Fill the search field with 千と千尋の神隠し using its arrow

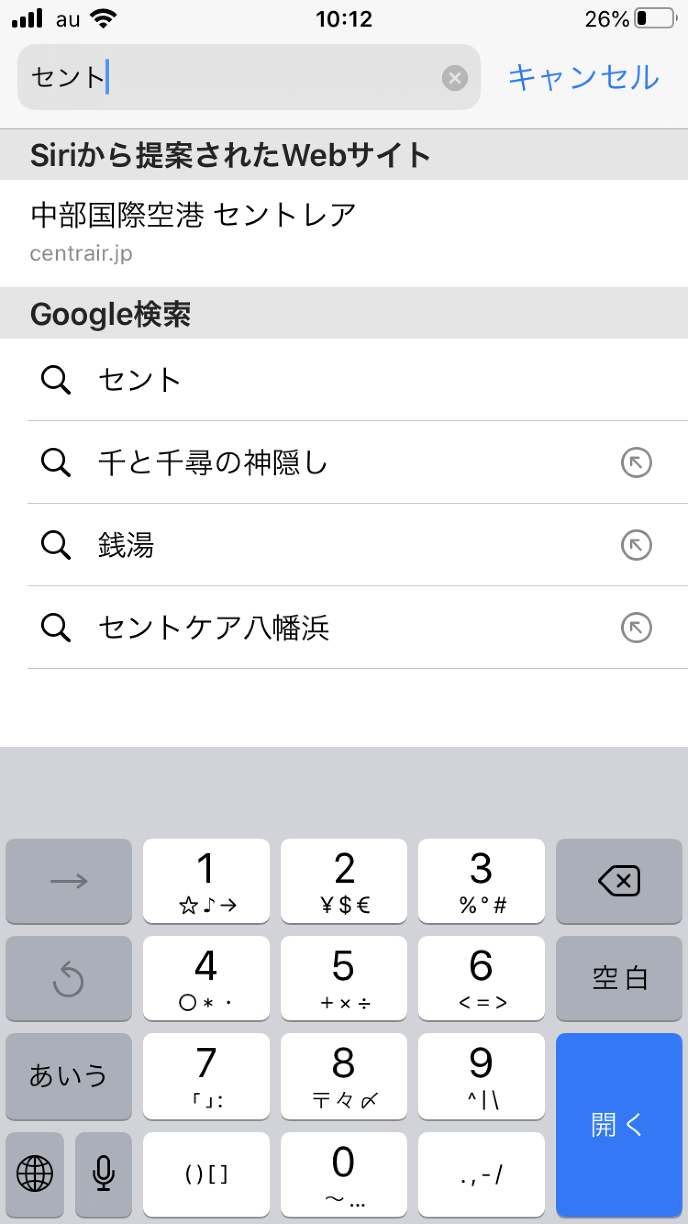tap(636, 462)
